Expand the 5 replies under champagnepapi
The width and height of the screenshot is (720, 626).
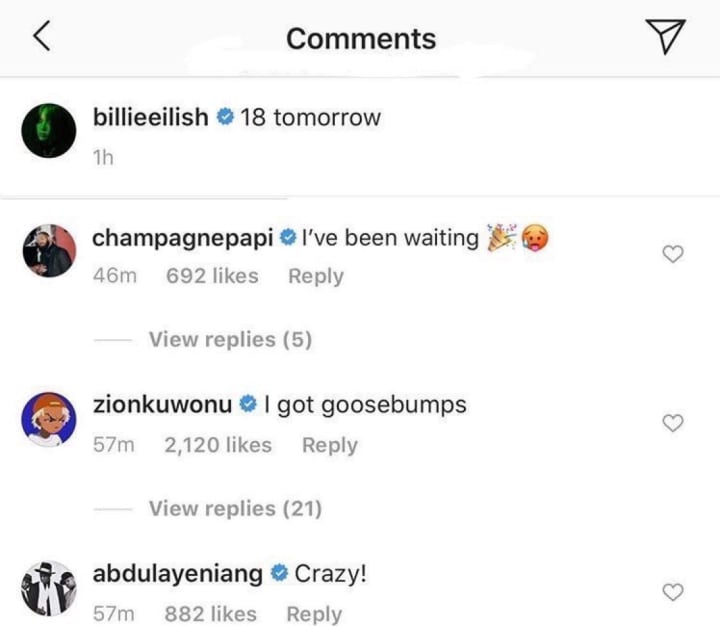pos(230,339)
